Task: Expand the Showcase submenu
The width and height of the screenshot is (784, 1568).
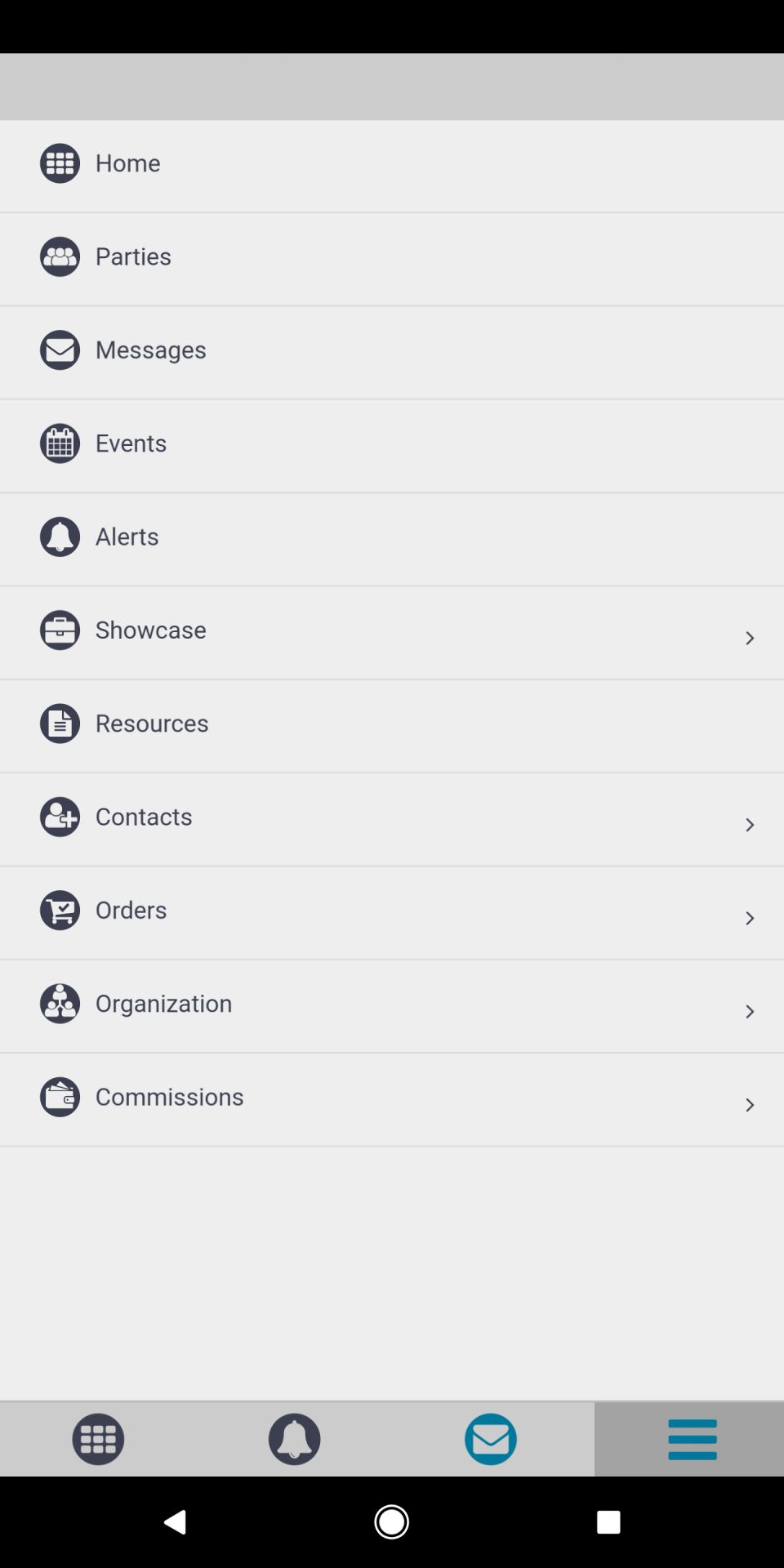Action: click(x=750, y=637)
